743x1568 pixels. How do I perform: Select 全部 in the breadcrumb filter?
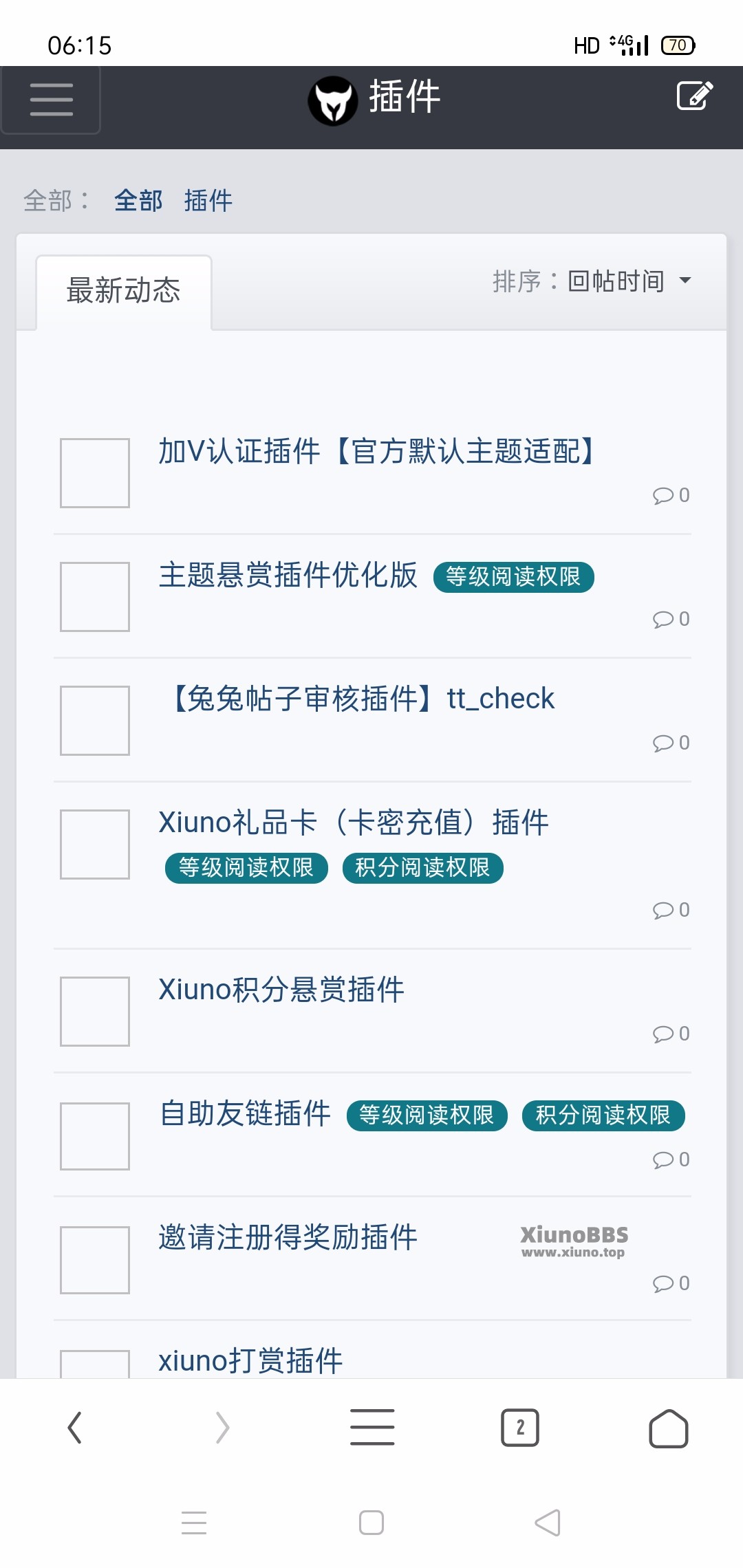(x=138, y=200)
